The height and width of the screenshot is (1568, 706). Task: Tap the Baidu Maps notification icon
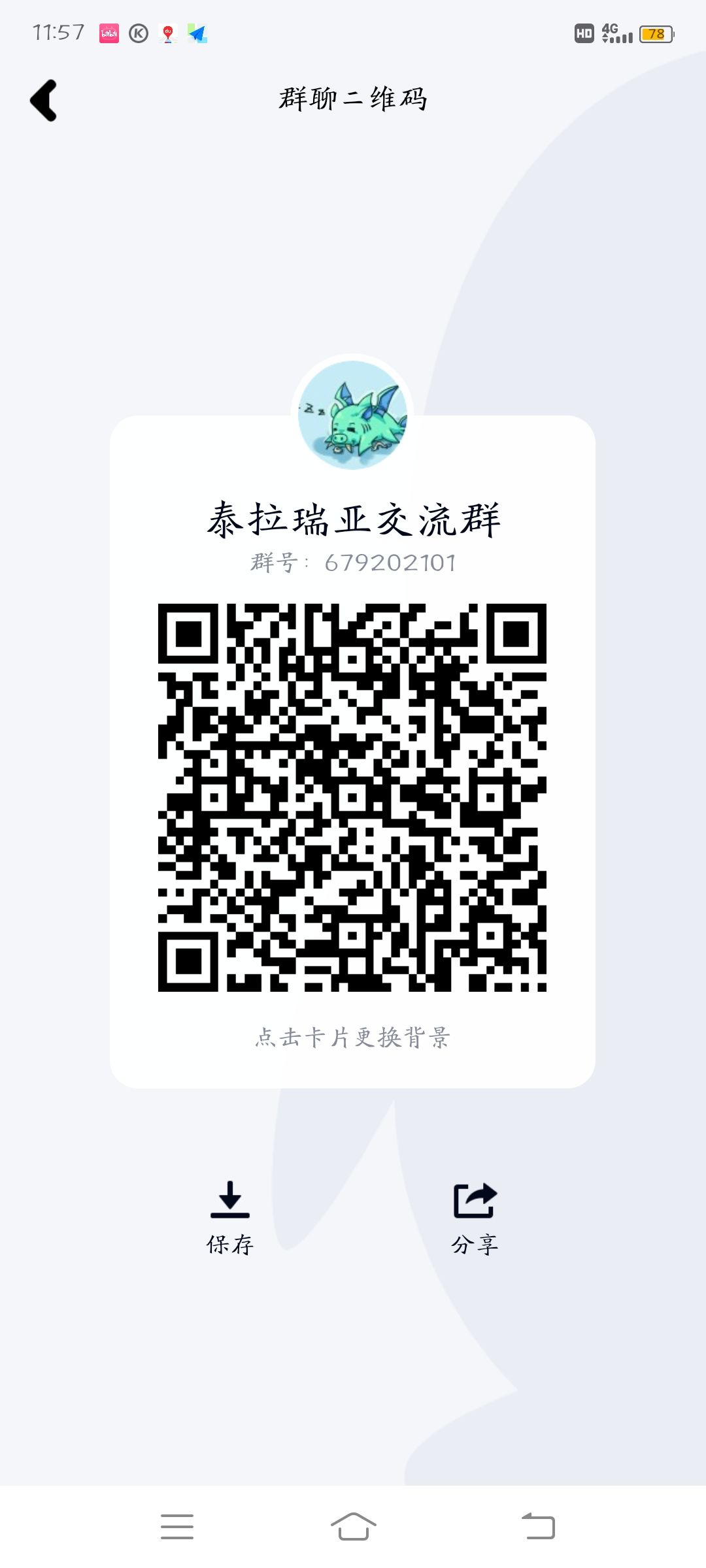(169, 33)
